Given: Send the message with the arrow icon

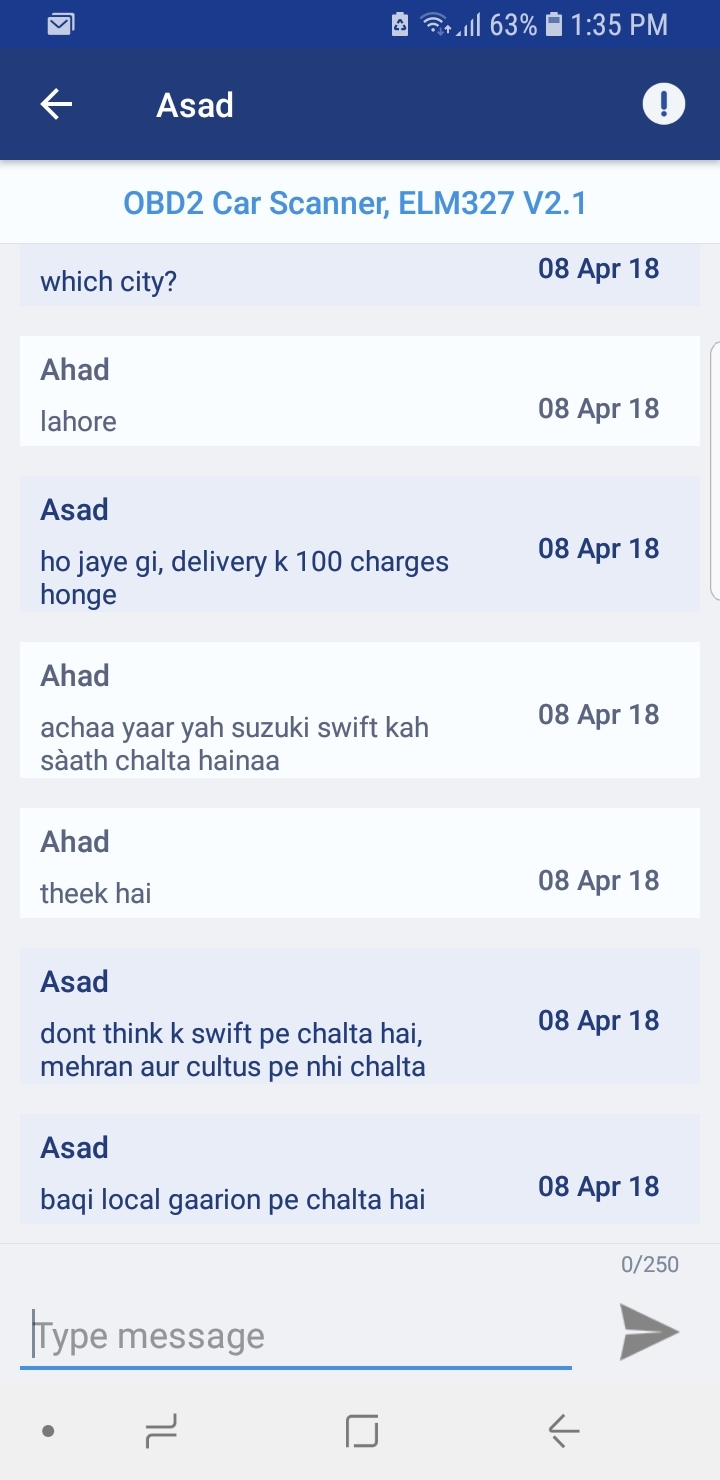Looking at the screenshot, I should click(649, 1332).
